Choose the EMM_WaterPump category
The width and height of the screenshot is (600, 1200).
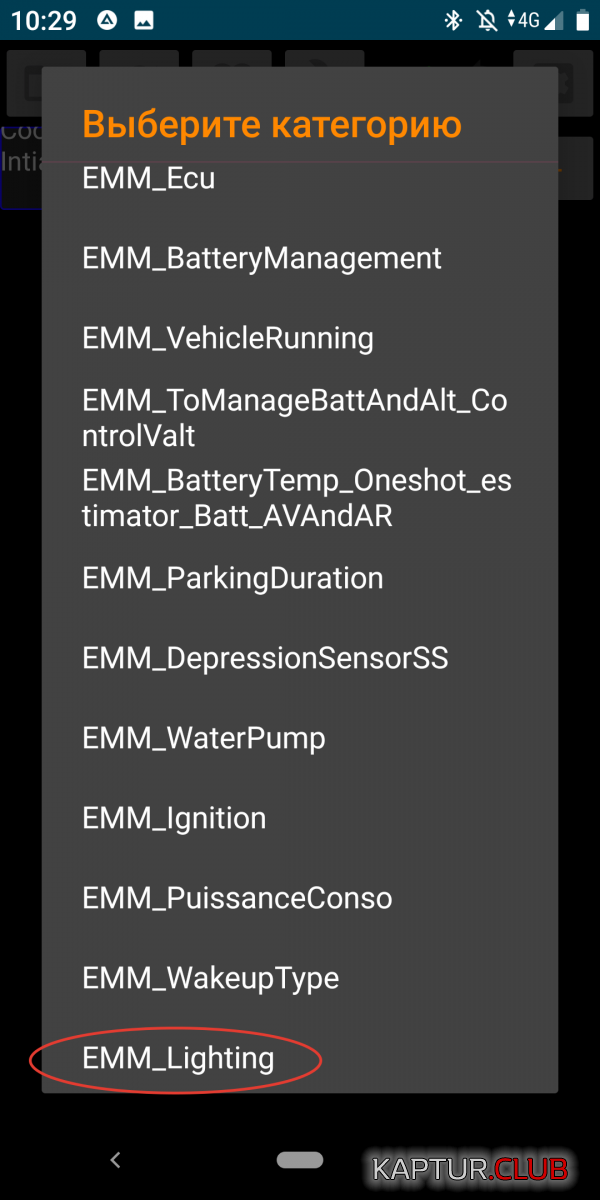[x=300, y=738]
